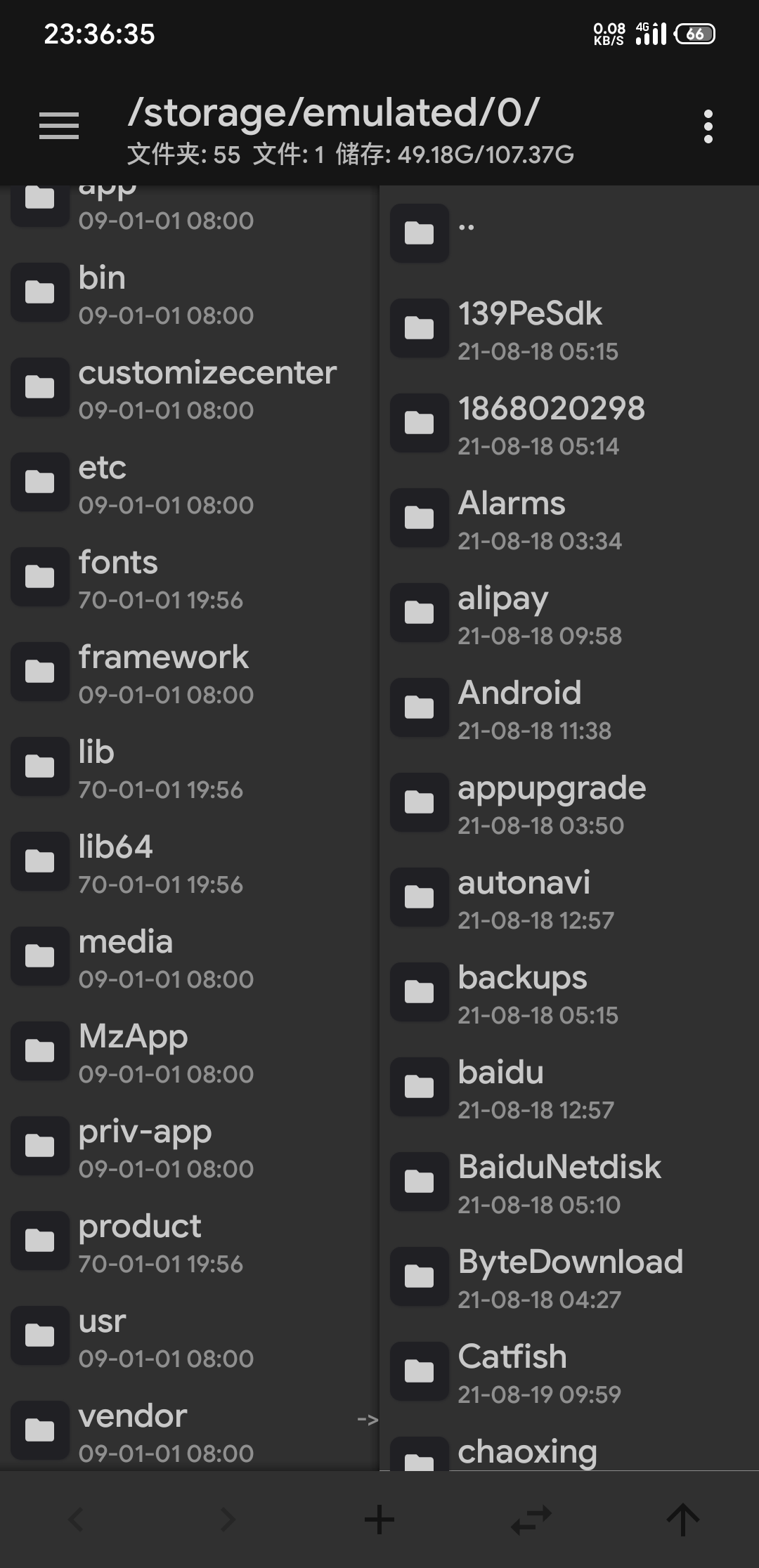Tap the swap panels arrows icon
The width and height of the screenshot is (759, 1568).
tap(531, 1520)
